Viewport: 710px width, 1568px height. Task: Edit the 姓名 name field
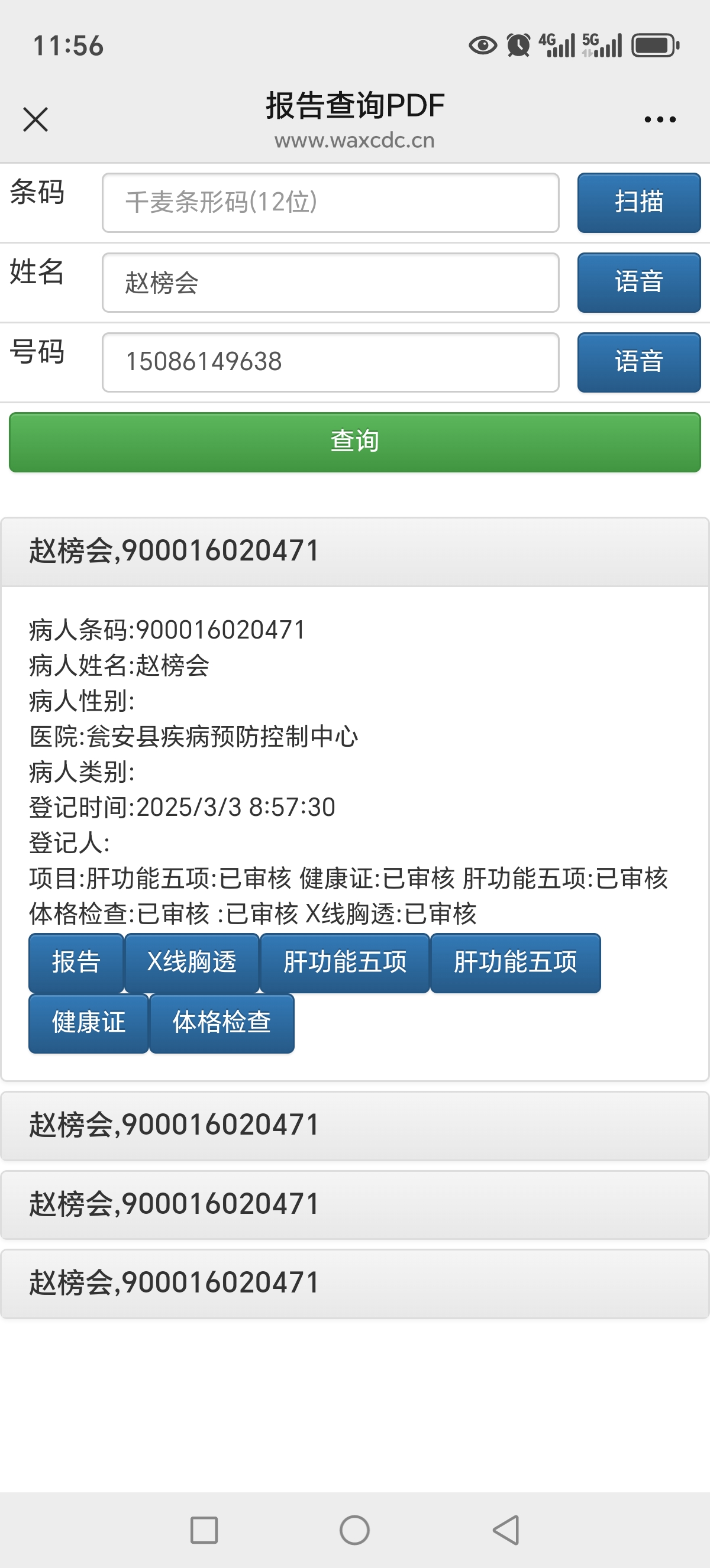pyautogui.click(x=330, y=283)
